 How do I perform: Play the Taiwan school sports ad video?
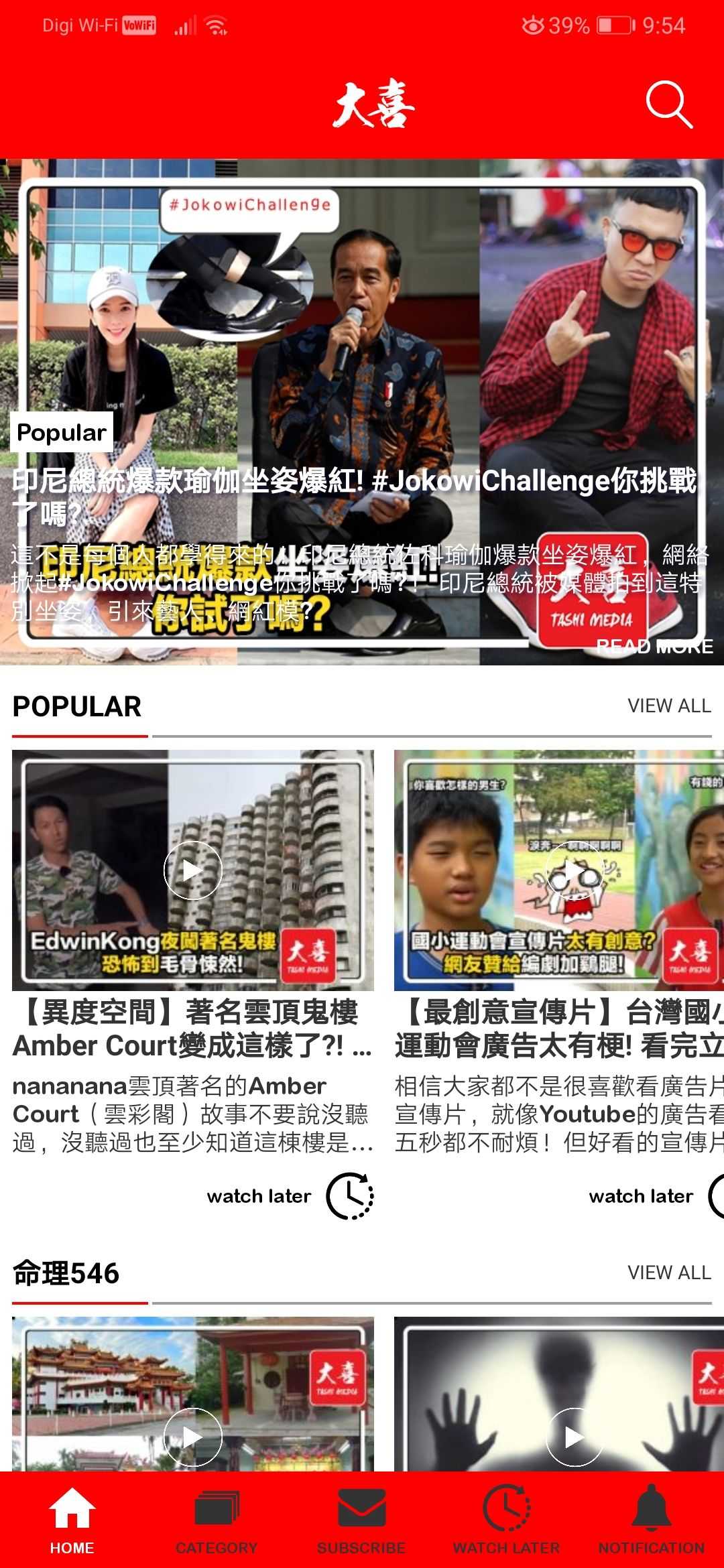[x=574, y=870]
